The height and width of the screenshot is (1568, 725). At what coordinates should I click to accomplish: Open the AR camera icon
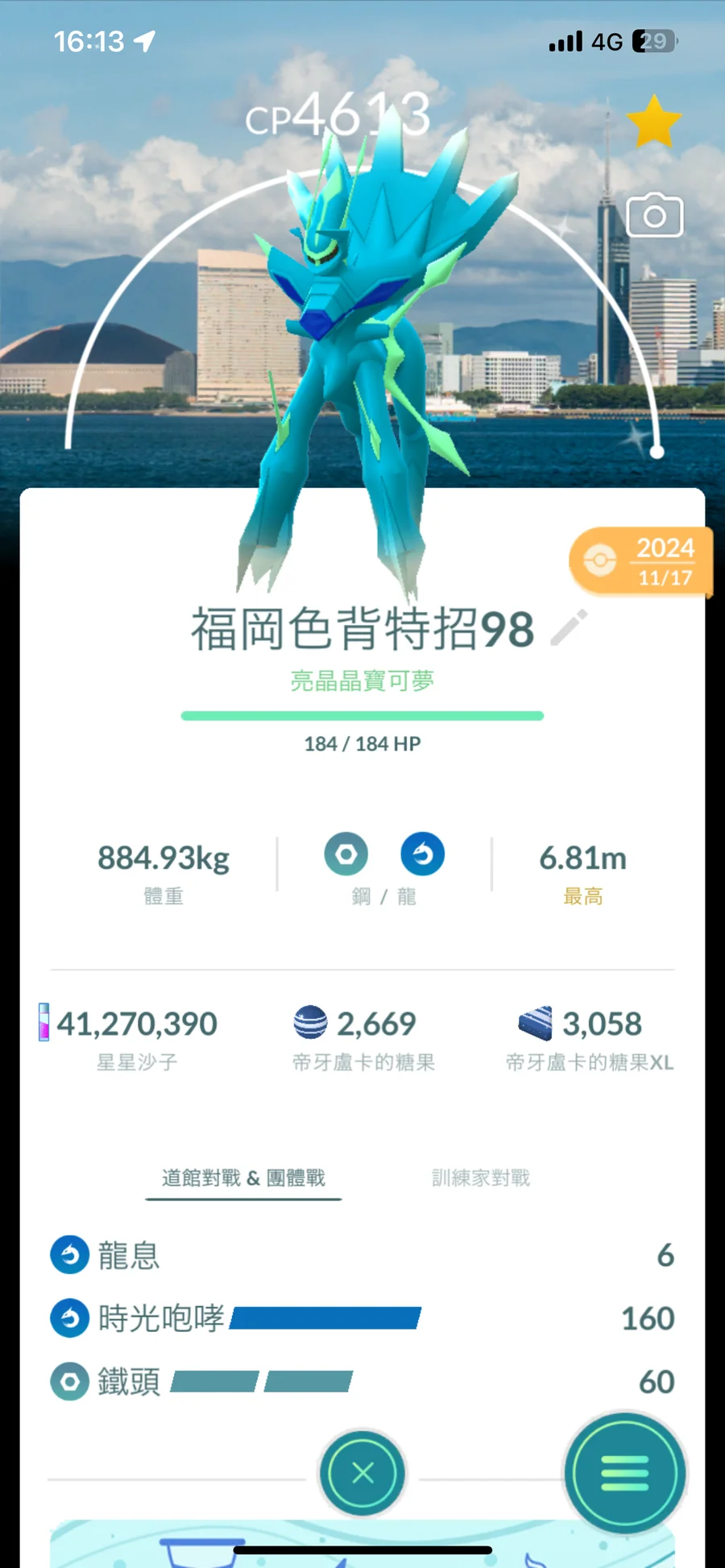[654, 216]
